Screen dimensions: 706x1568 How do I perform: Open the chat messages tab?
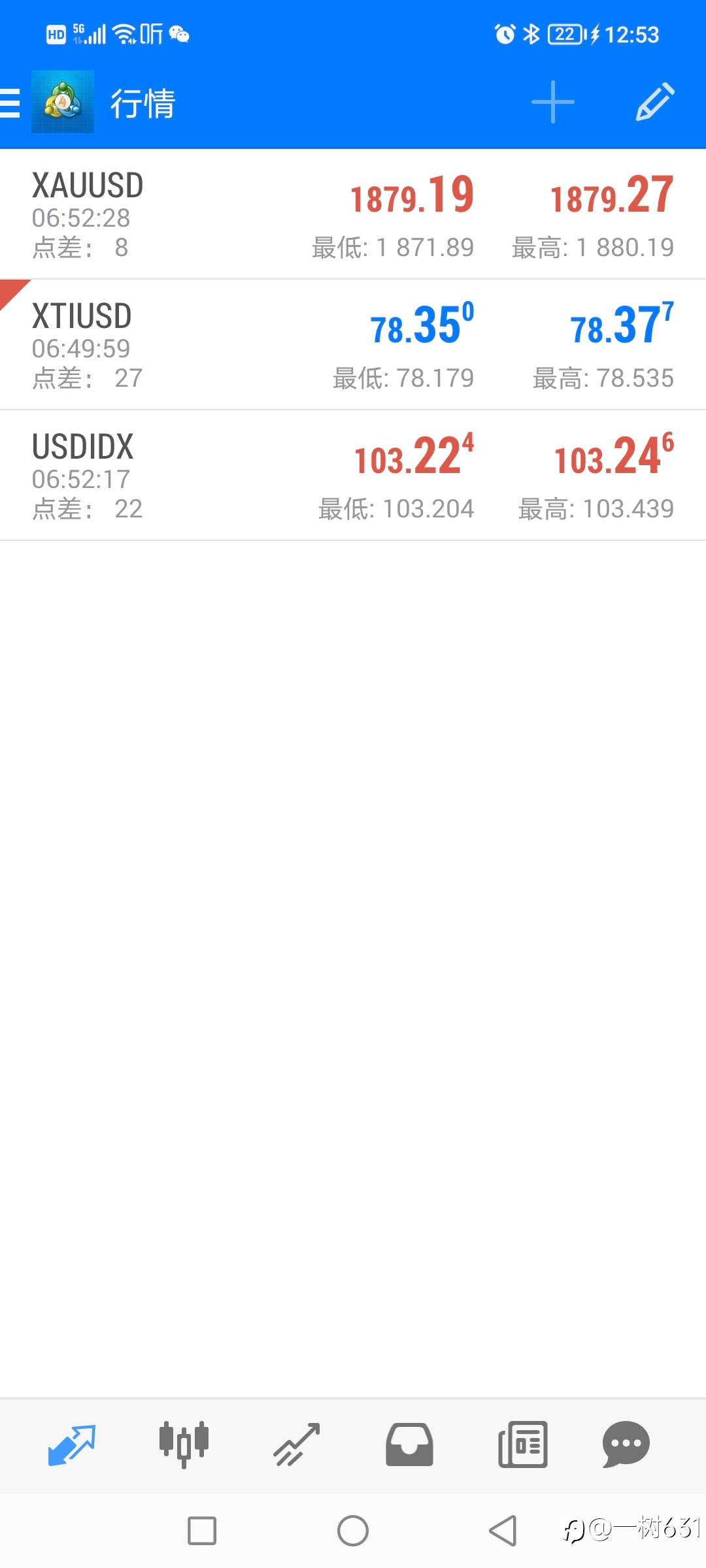[x=626, y=1445]
